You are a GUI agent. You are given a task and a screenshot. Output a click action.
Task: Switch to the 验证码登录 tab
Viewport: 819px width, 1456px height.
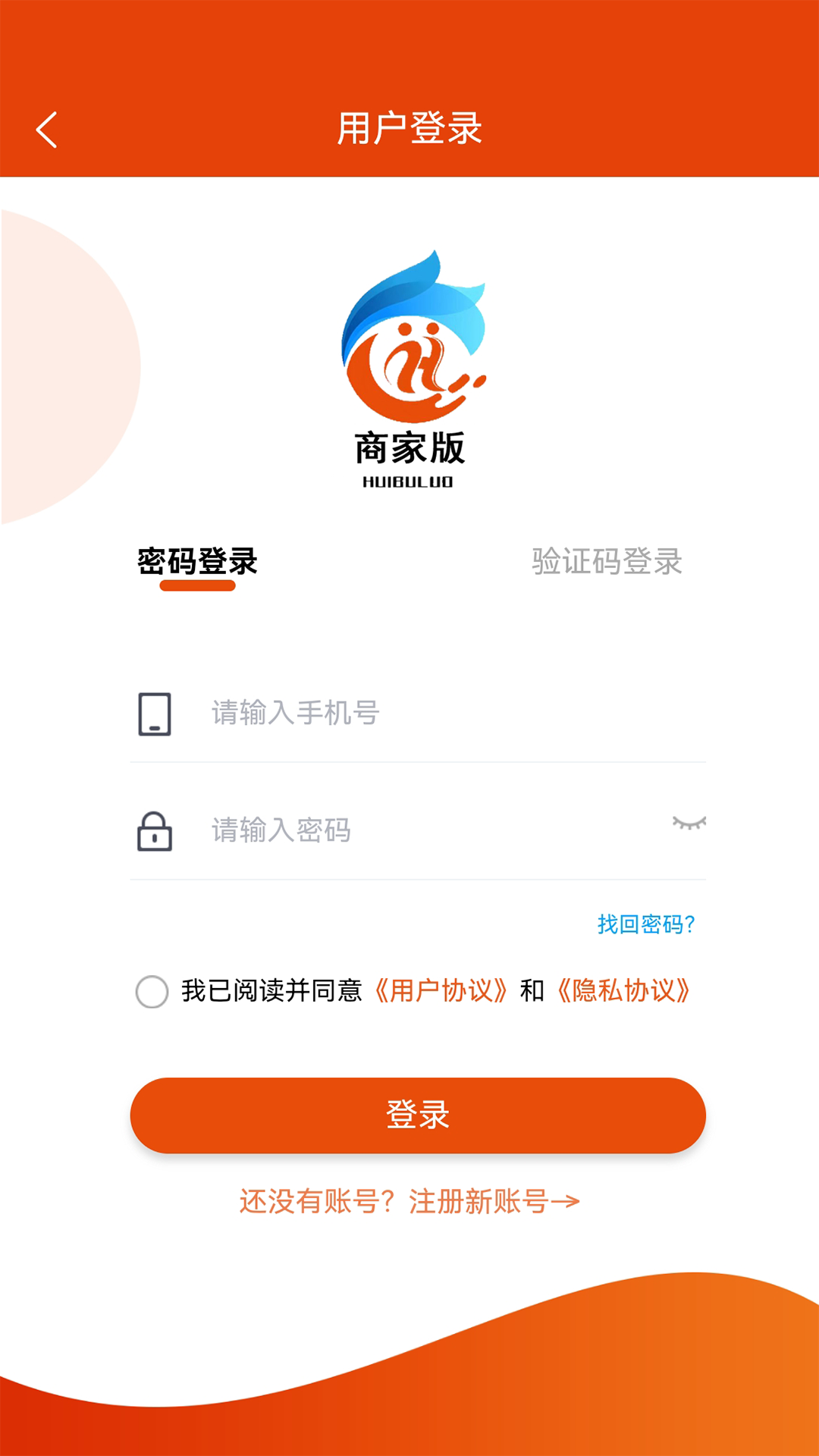(607, 562)
